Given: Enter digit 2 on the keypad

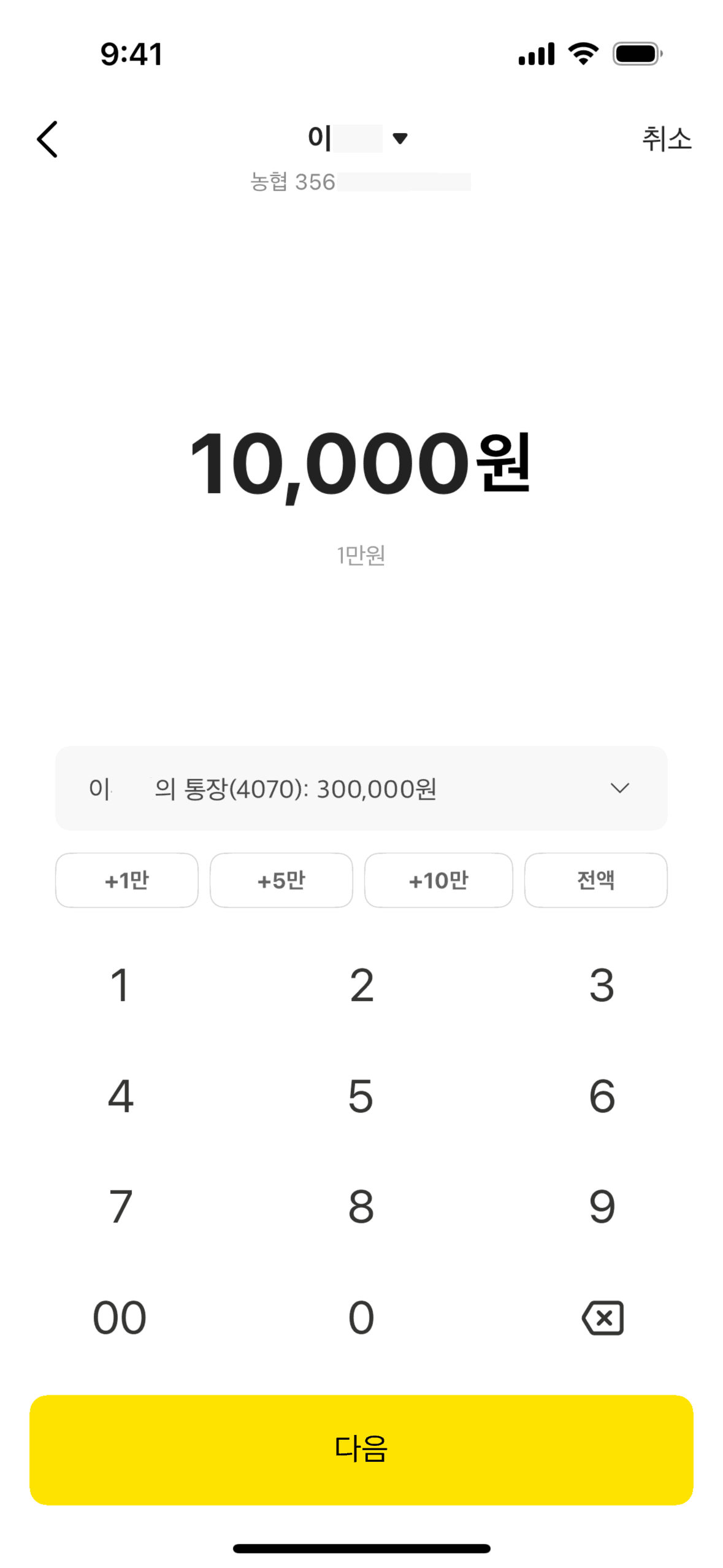Looking at the screenshot, I should 361,986.
